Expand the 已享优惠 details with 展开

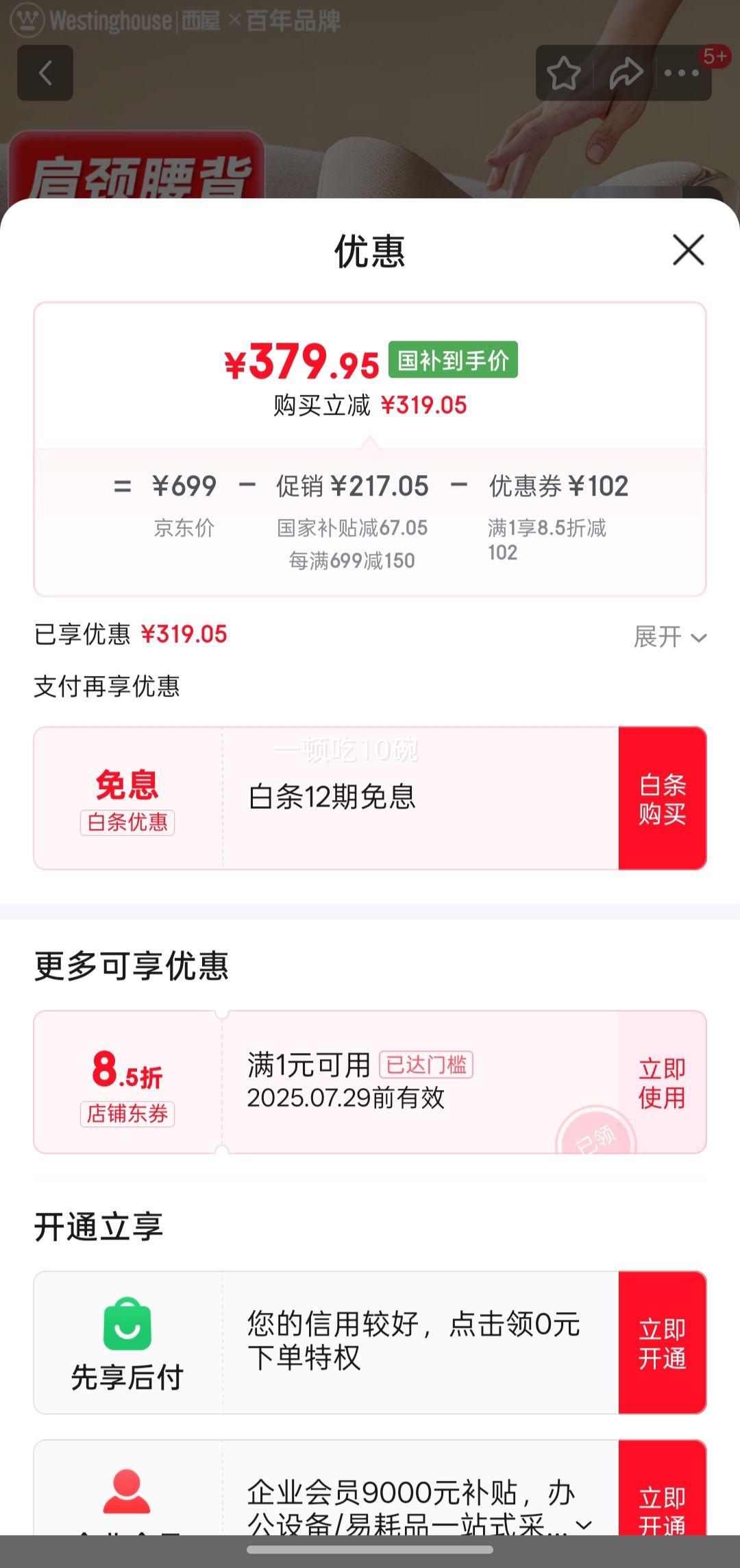[x=669, y=637]
